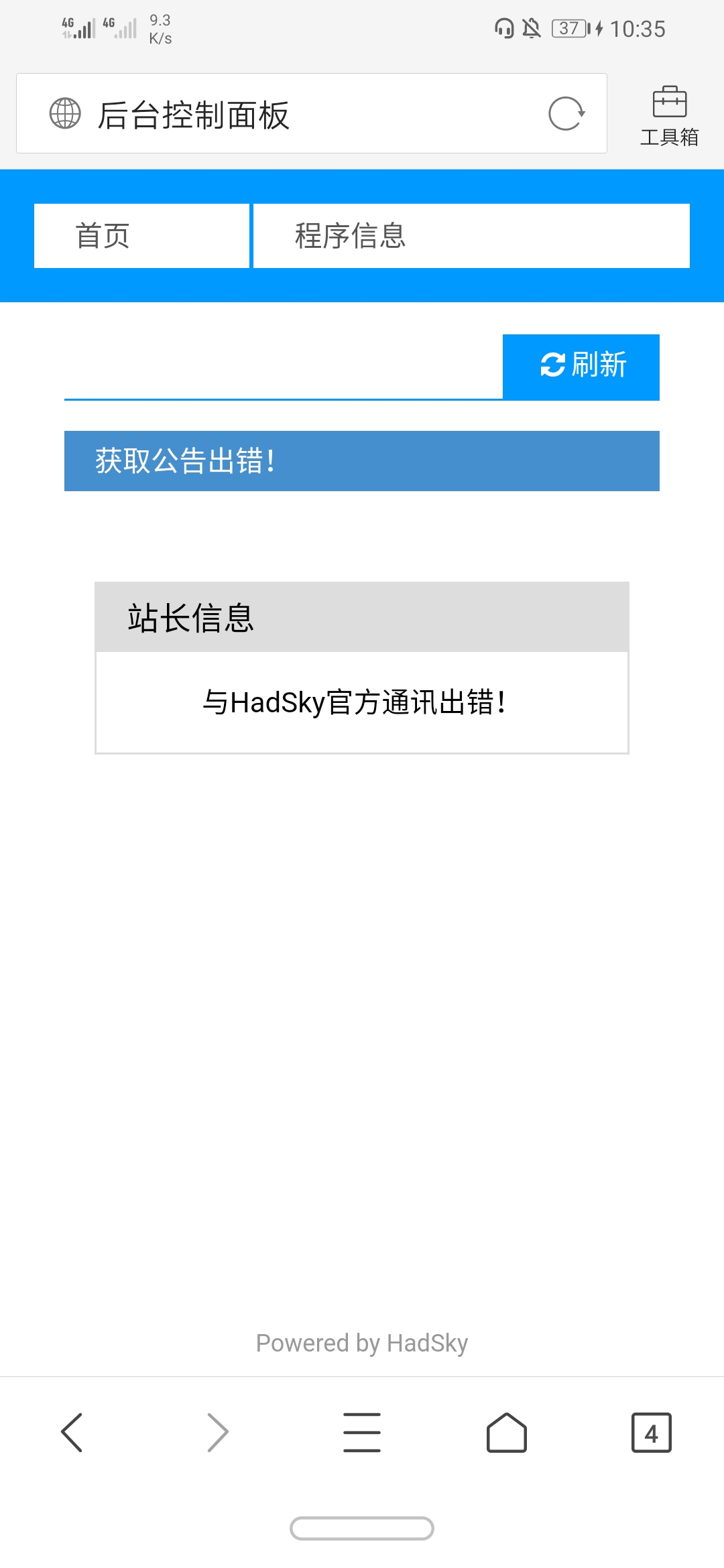Go forward to next page

point(217,1433)
